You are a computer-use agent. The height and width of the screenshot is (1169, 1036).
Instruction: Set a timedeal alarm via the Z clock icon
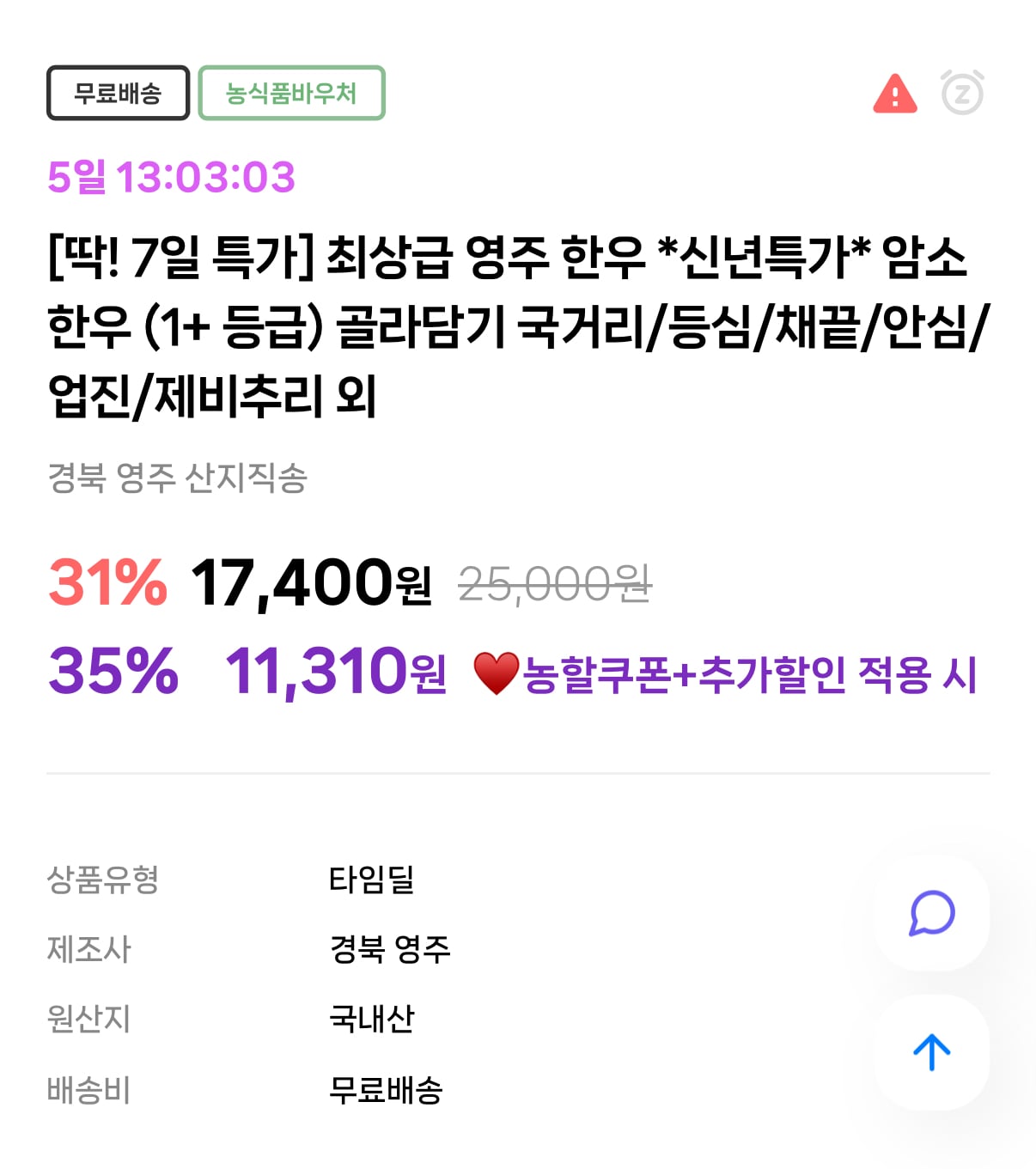pos(963,94)
